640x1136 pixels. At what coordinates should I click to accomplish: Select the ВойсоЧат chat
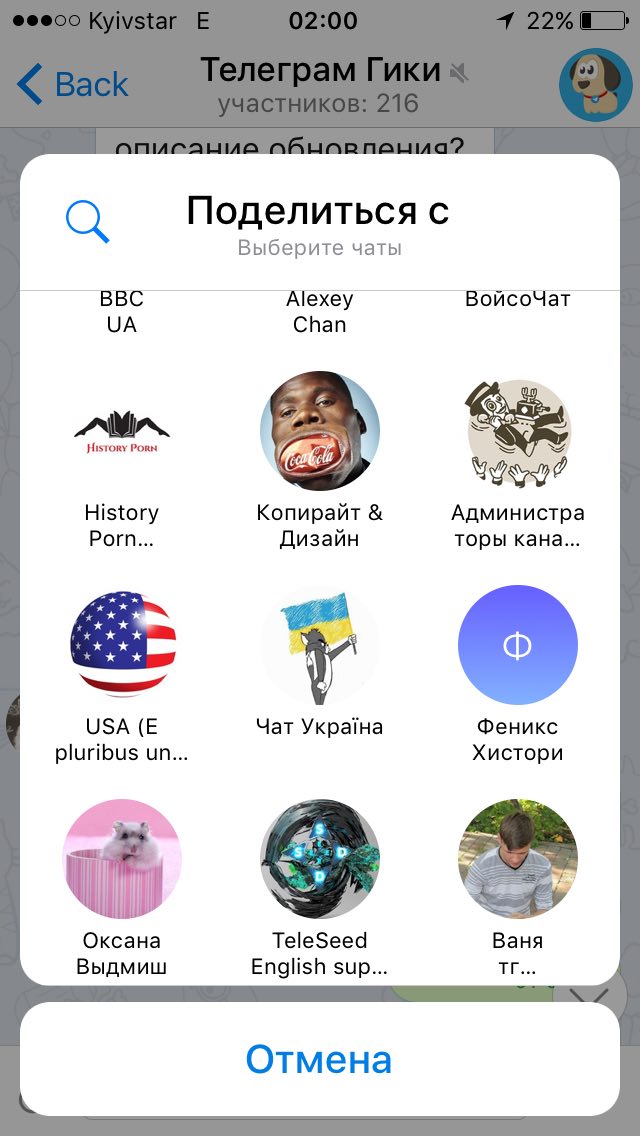coord(517,300)
